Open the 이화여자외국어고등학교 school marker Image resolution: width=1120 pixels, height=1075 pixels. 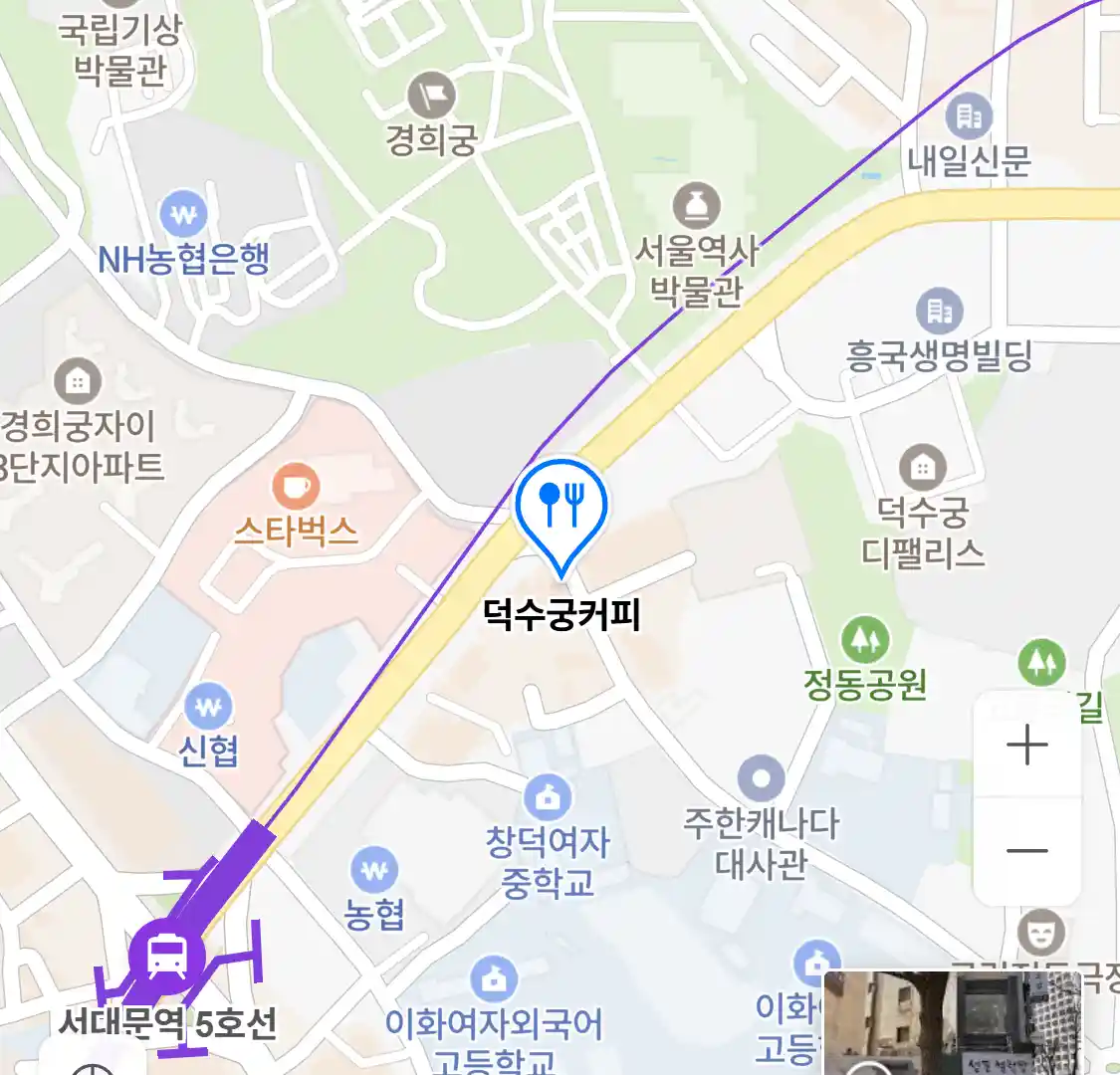click(x=494, y=979)
